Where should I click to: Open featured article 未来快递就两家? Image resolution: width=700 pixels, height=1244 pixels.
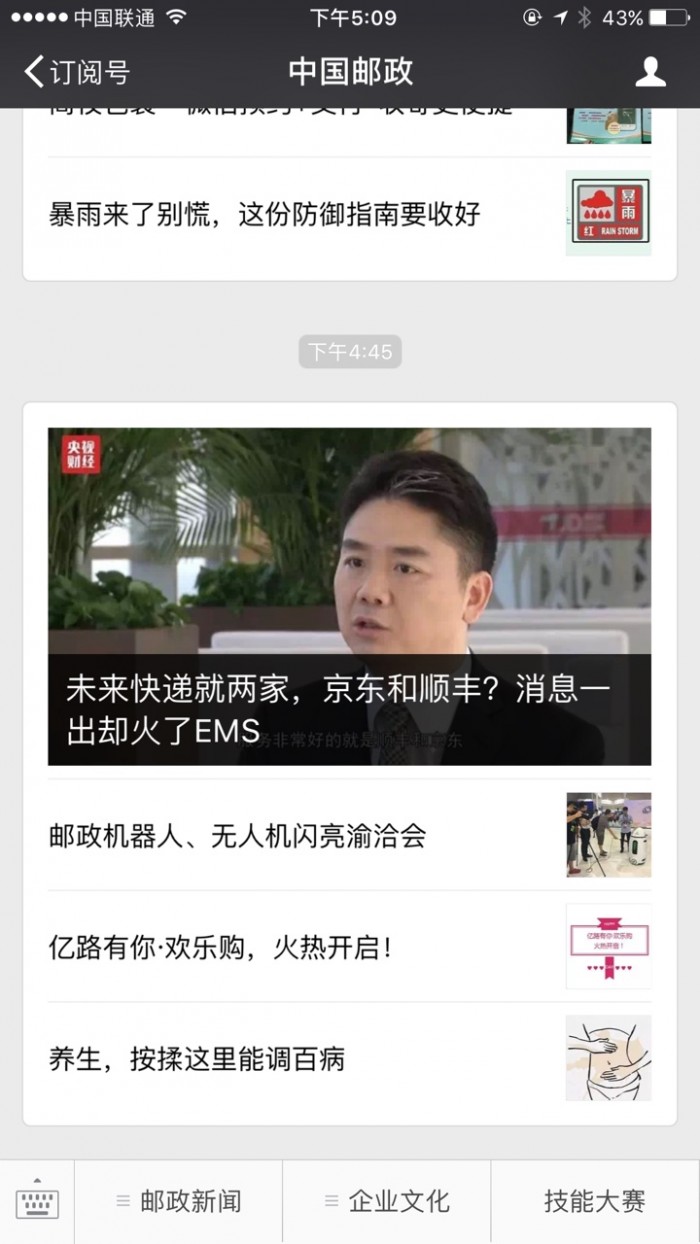coord(350,596)
